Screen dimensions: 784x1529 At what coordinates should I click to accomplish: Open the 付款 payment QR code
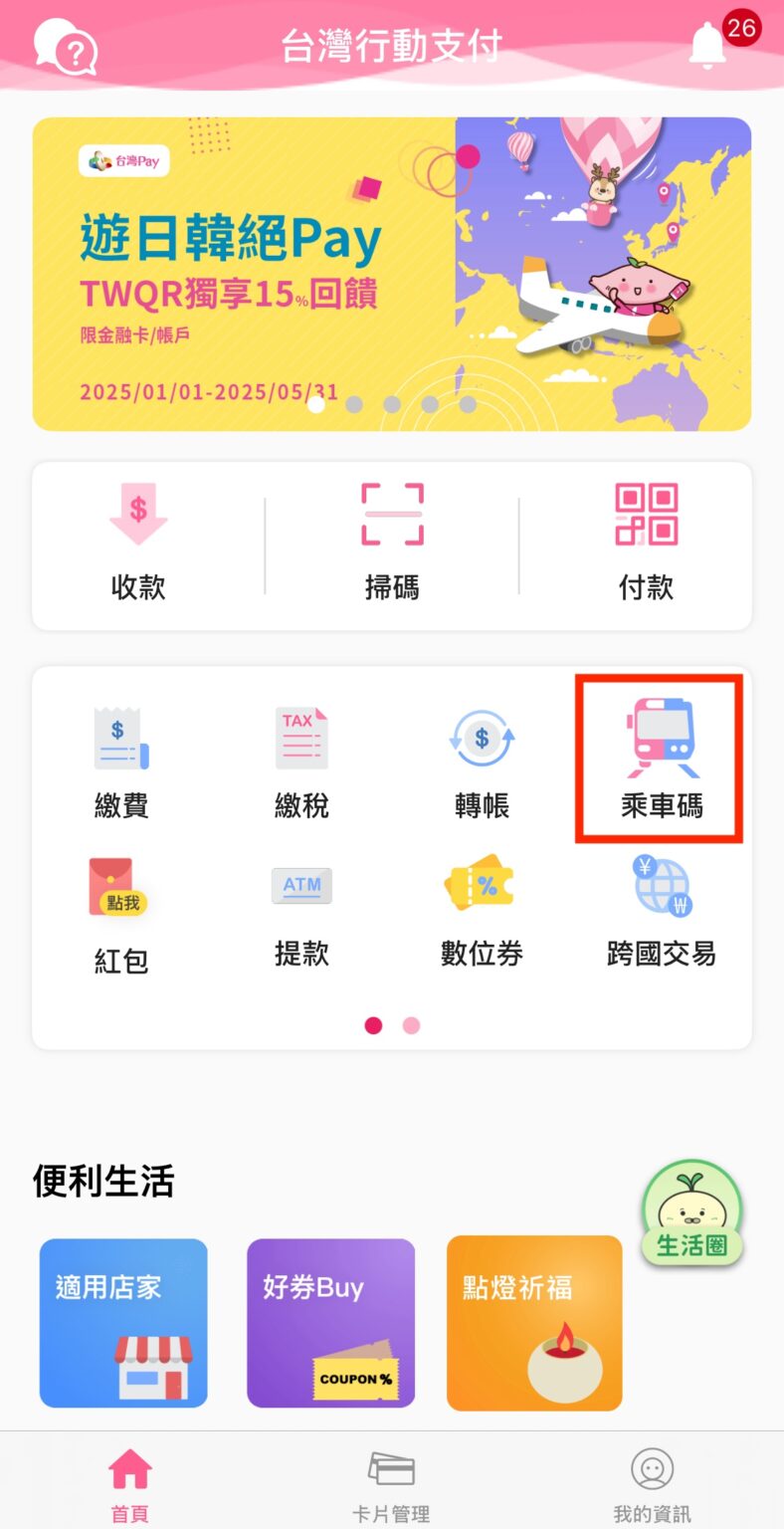click(647, 543)
